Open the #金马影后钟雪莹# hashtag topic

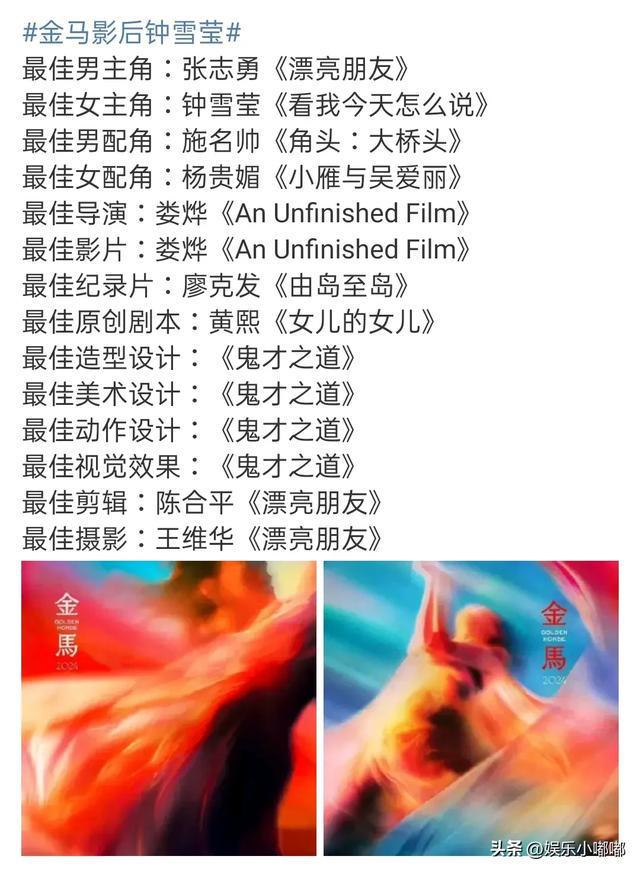click(131, 32)
